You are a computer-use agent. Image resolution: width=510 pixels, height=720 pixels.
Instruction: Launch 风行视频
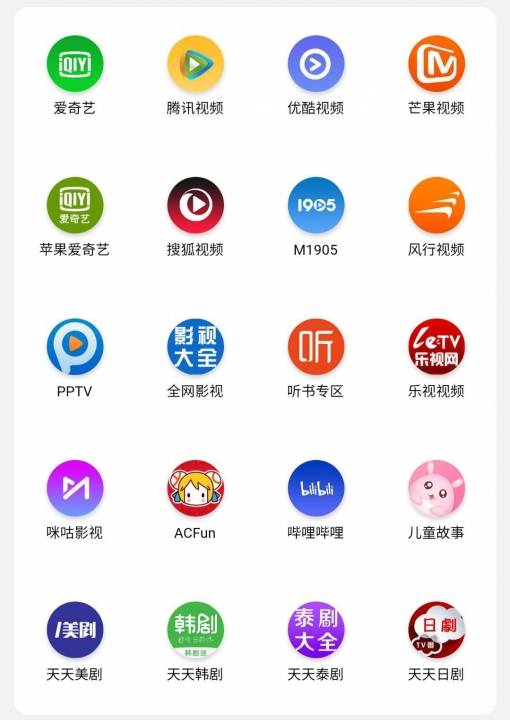point(437,205)
